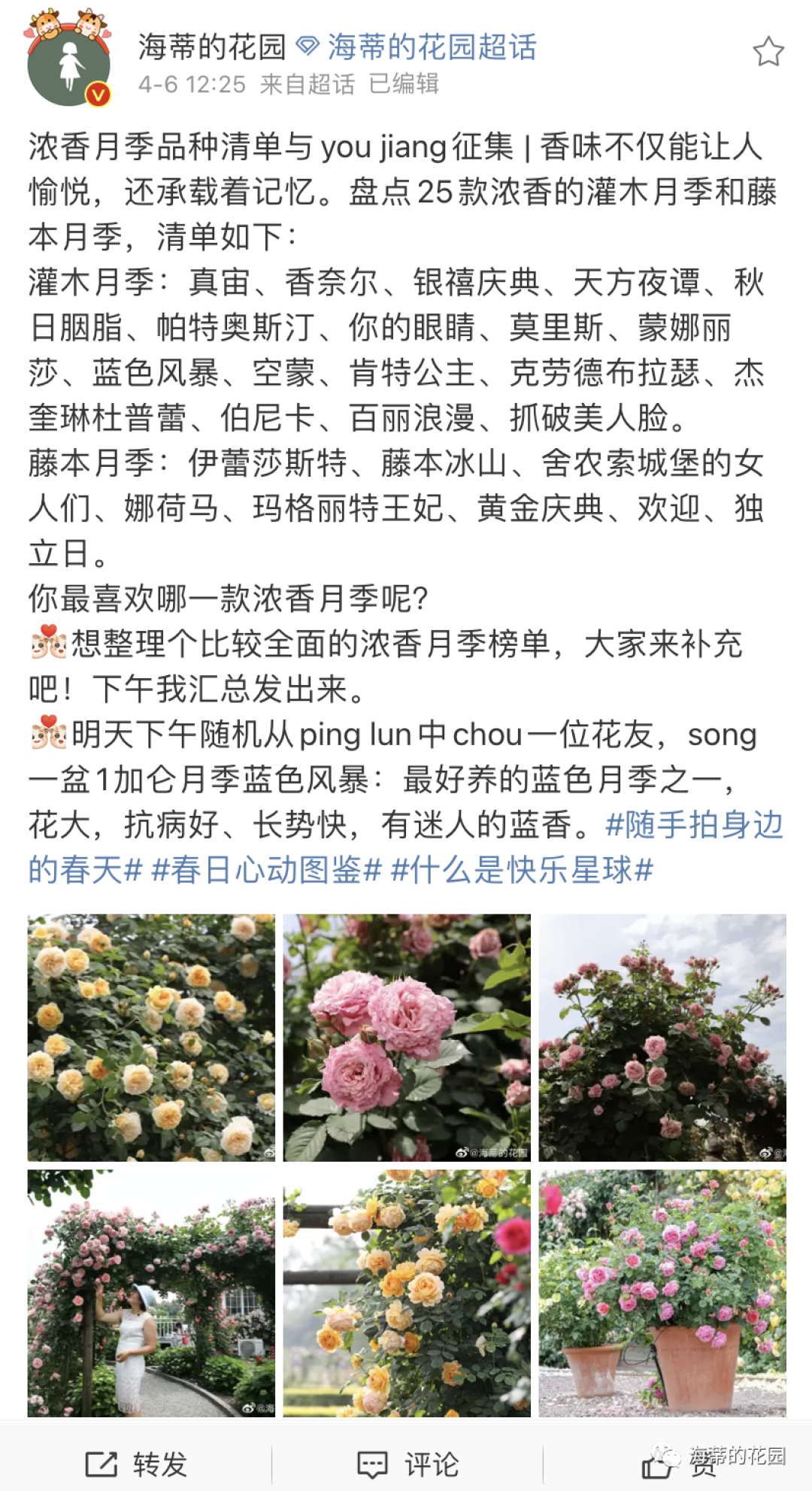Open hashtag #随手拍身边的春天#

(x=406, y=847)
